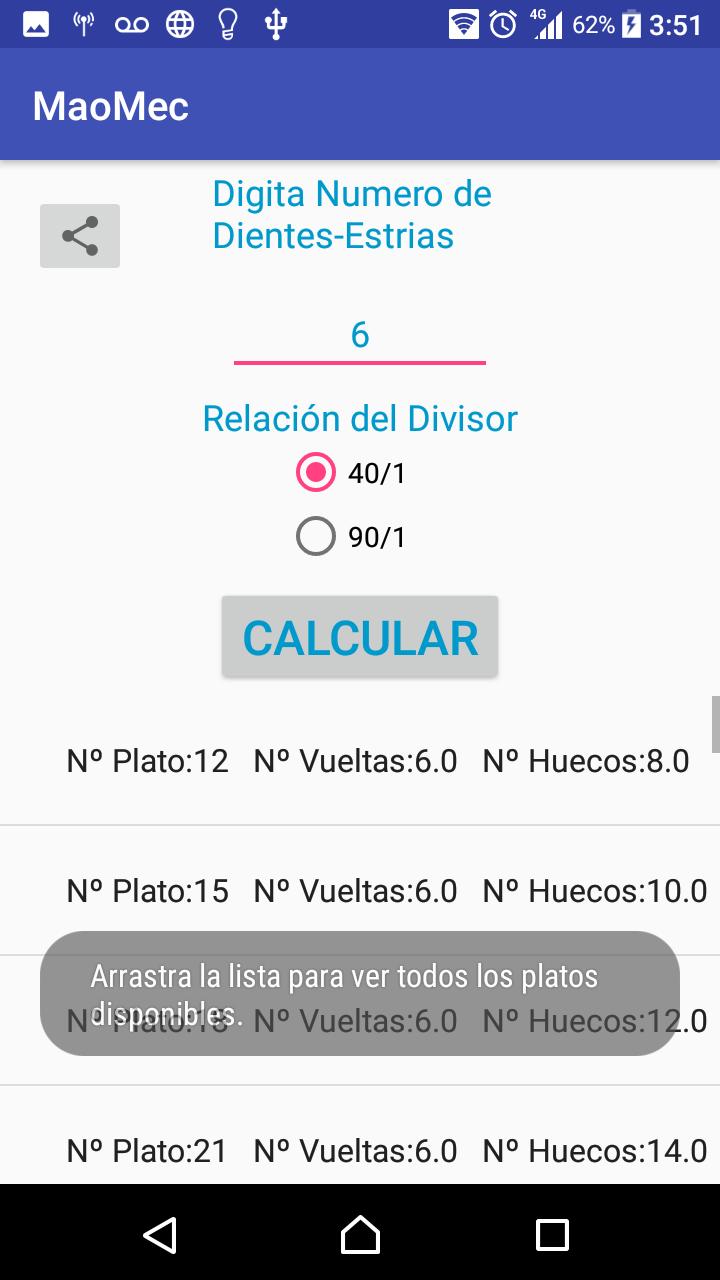This screenshot has width=720, height=1280.
Task: Select the result row for Plato 12
Action: point(360,762)
